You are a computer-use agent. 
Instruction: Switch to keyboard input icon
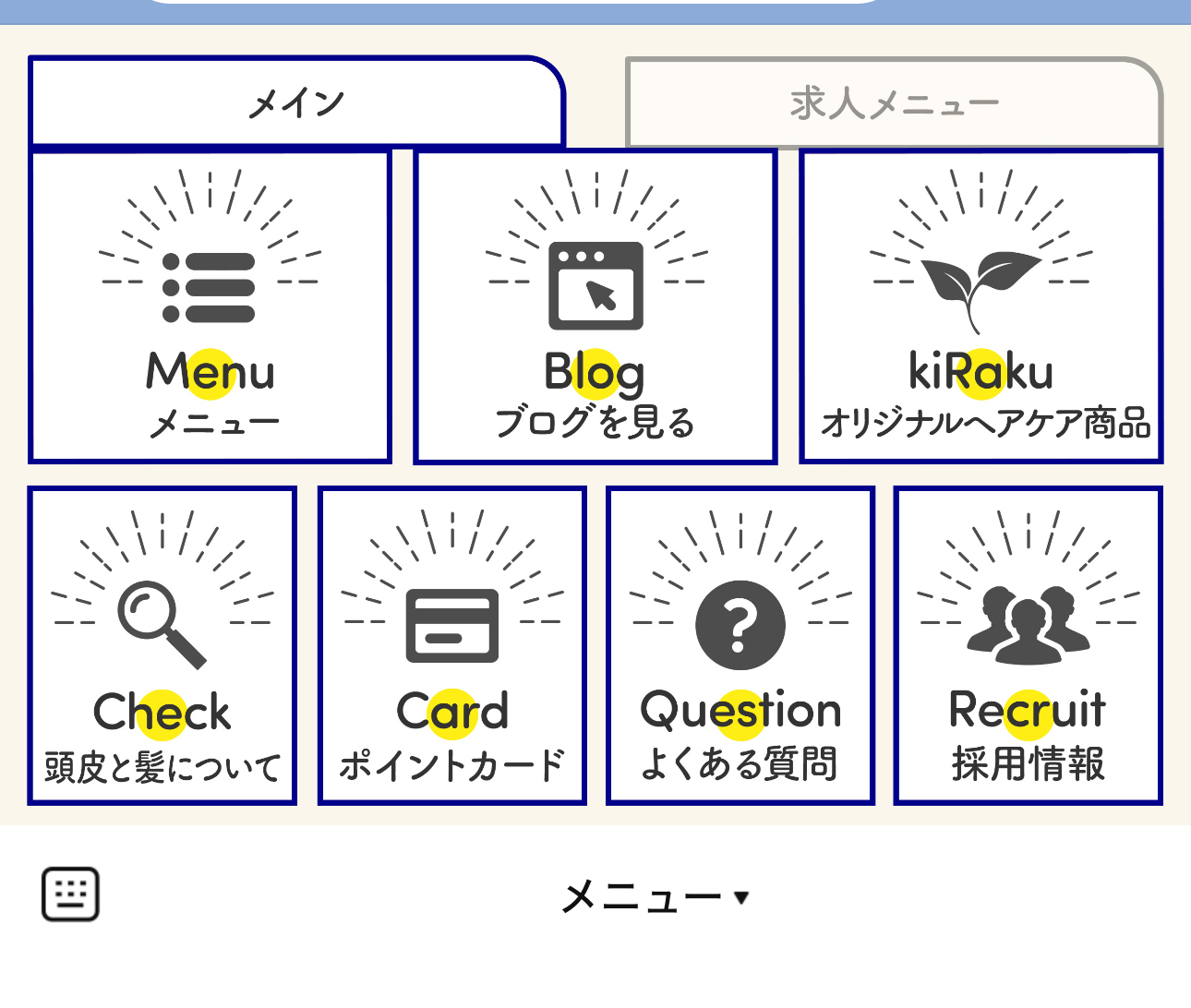click(x=70, y=894)
